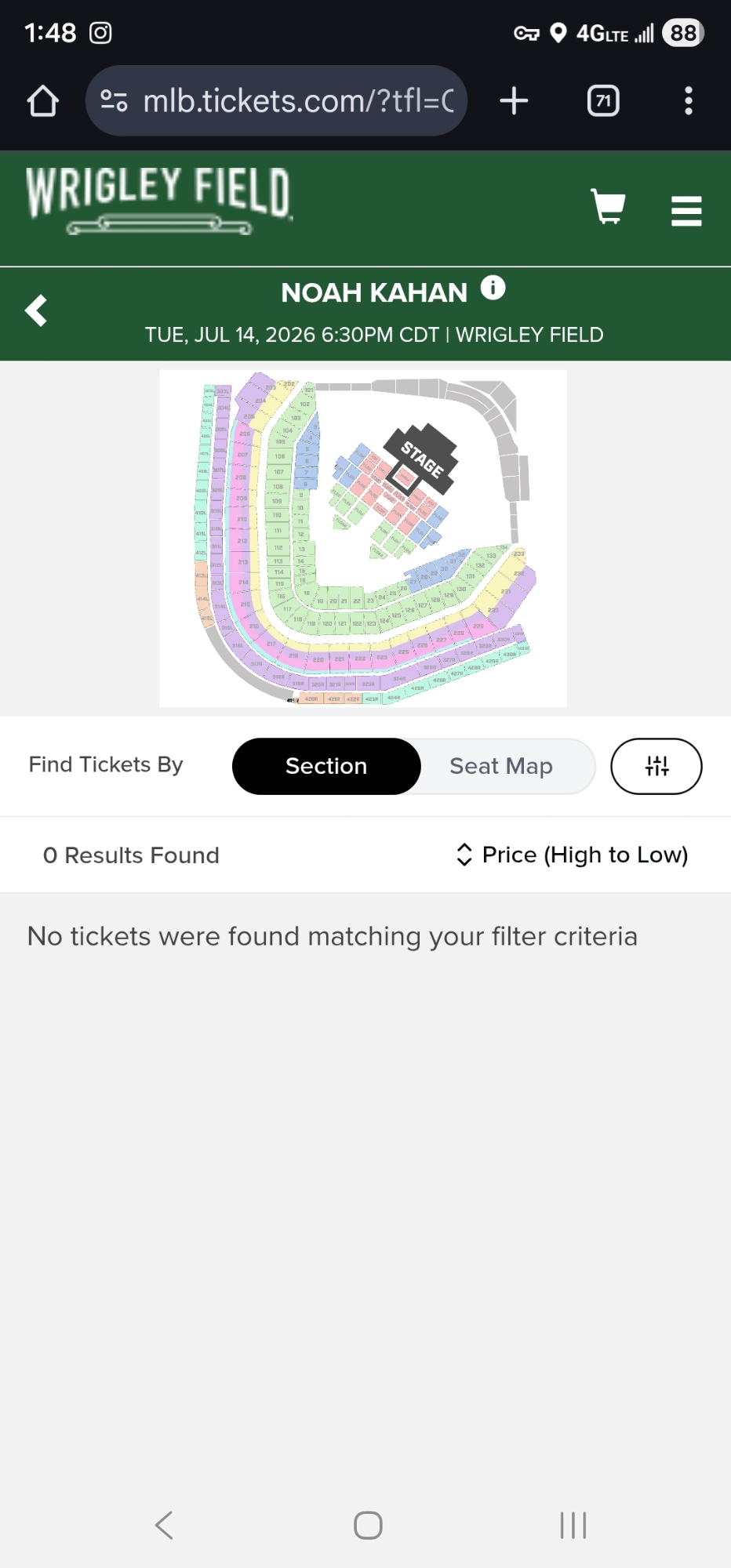Go back with the white arrow
The width and height of the screenshot is (731, 1568).
pos(36,311)
